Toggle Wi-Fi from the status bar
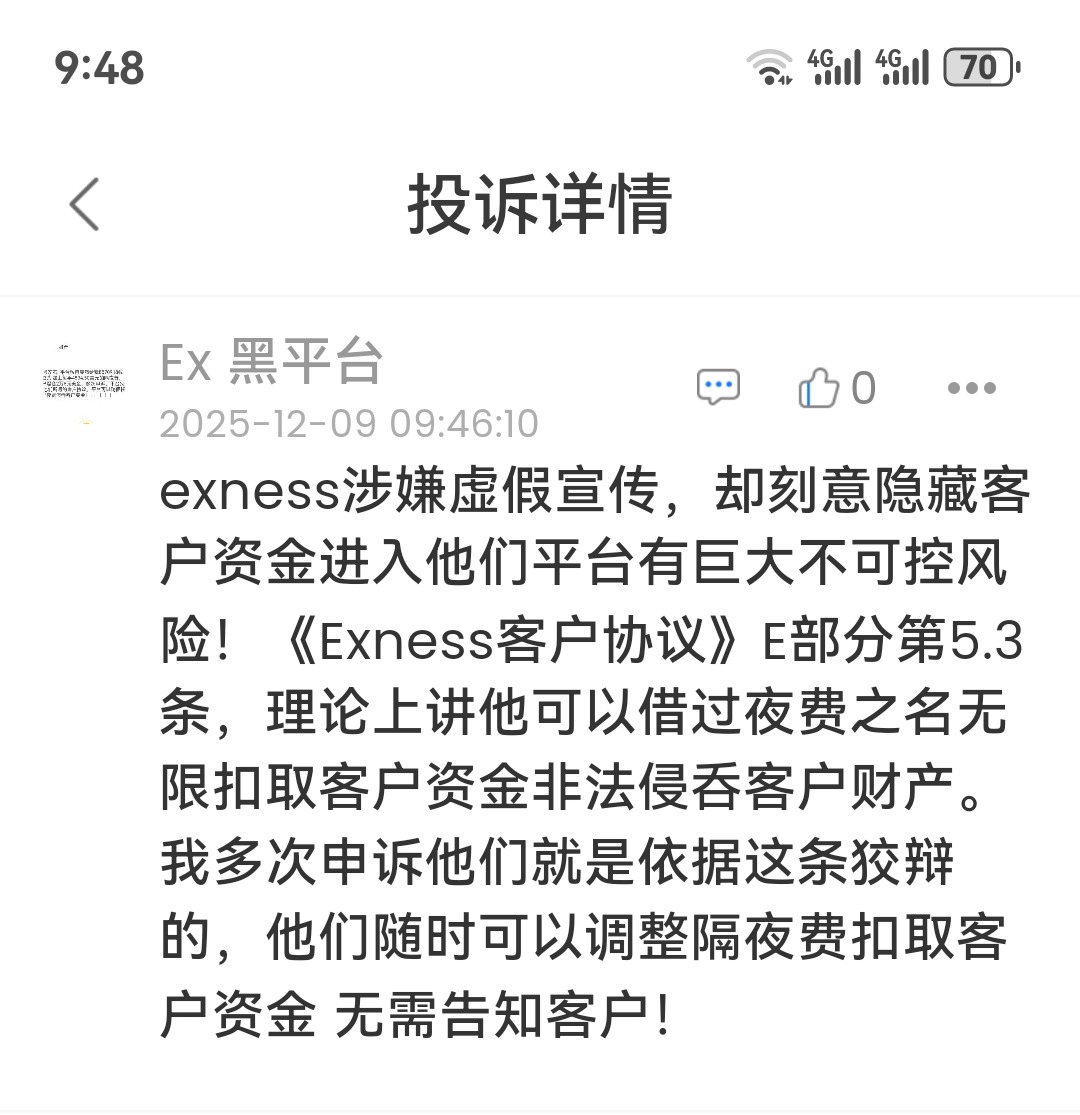Screen dimensions: 1080x1115 pos(772,66)
